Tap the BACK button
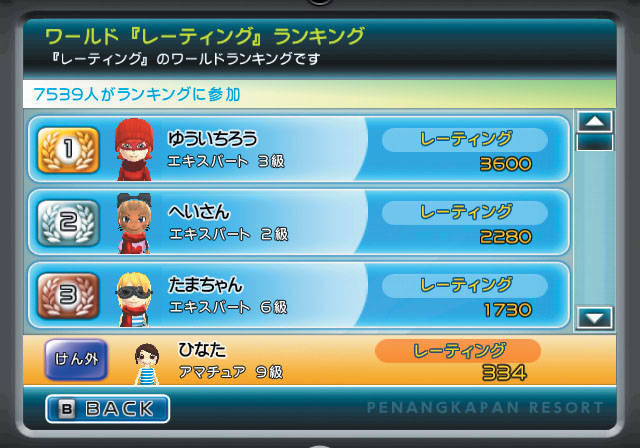This screenshot has width=640, height=448. pyautogui.click(x=108, y=408)
